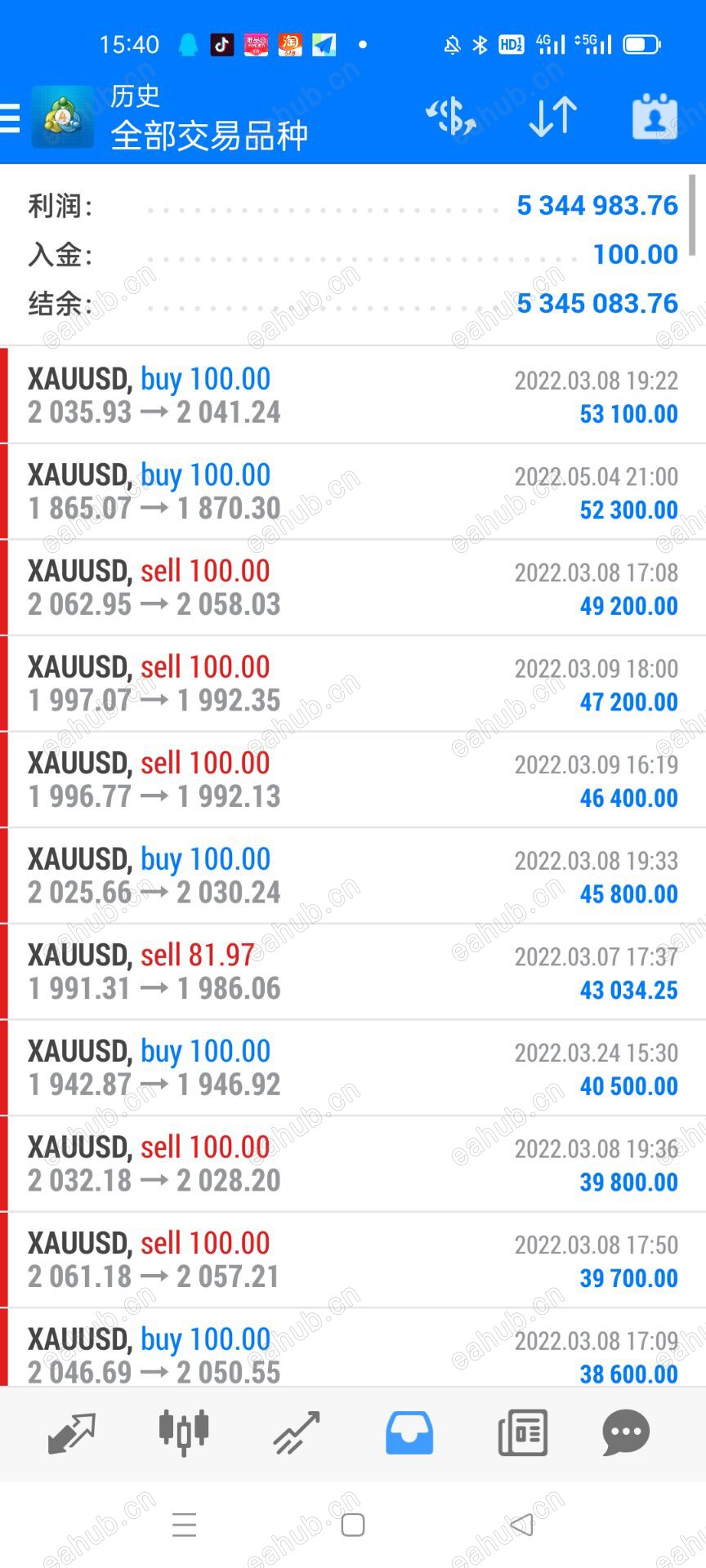View the XAUUSD sell trade with profit 49 200.00
The image size is (706, 1568).
click(x=353, y=588)
